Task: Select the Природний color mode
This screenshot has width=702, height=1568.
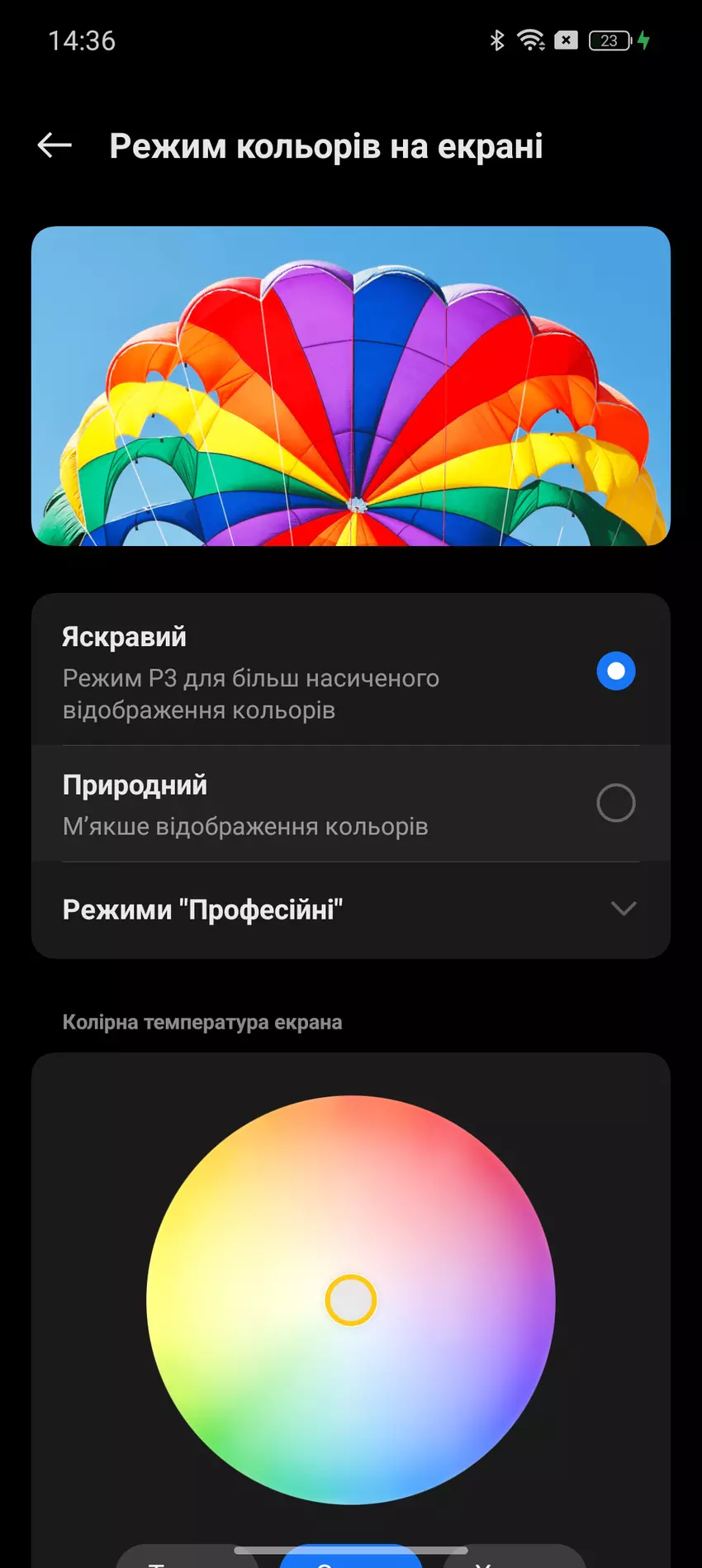Action: tap(615, 803)
